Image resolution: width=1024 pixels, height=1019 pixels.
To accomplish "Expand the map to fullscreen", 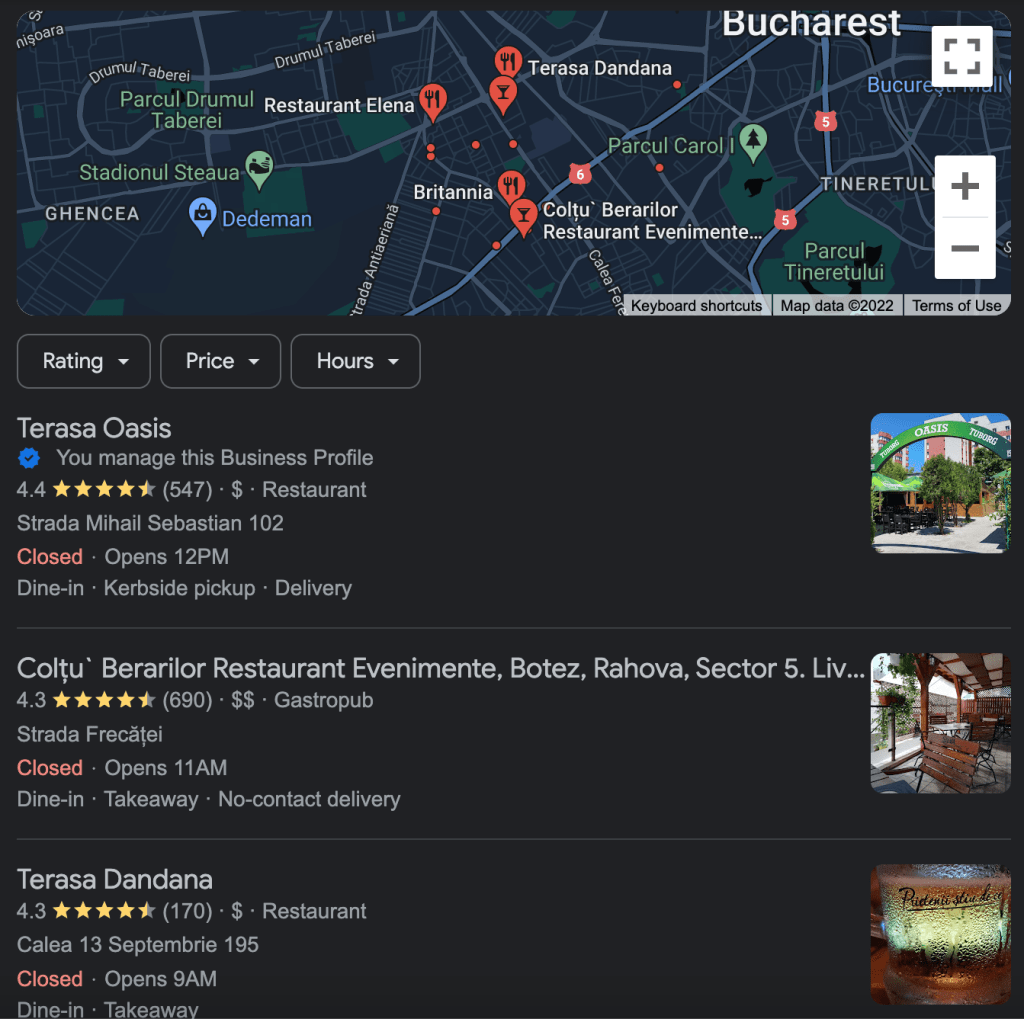I will [961, 57].
